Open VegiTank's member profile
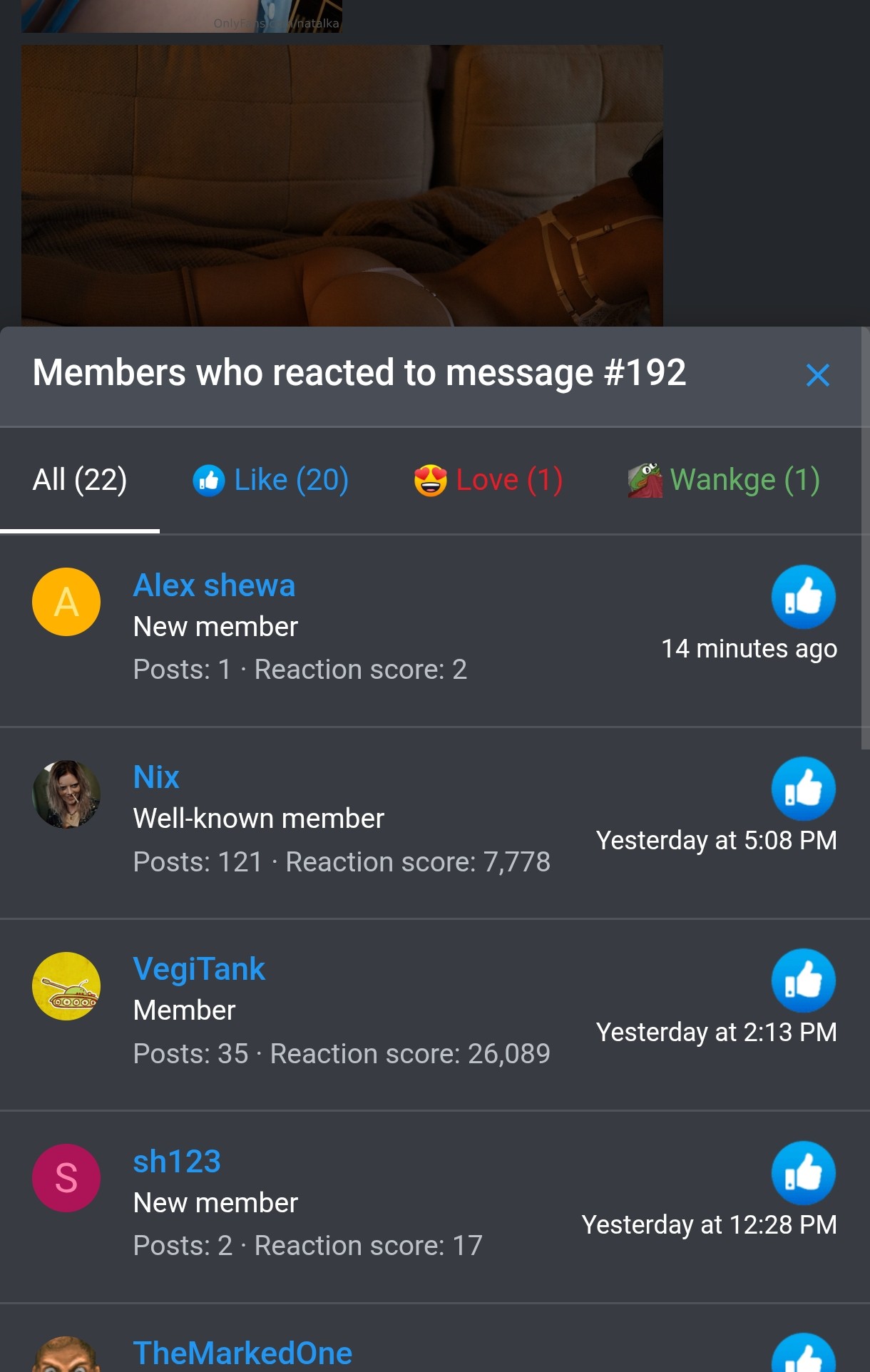The width and height of the screenshot is (870, 1372). [199, 969]
